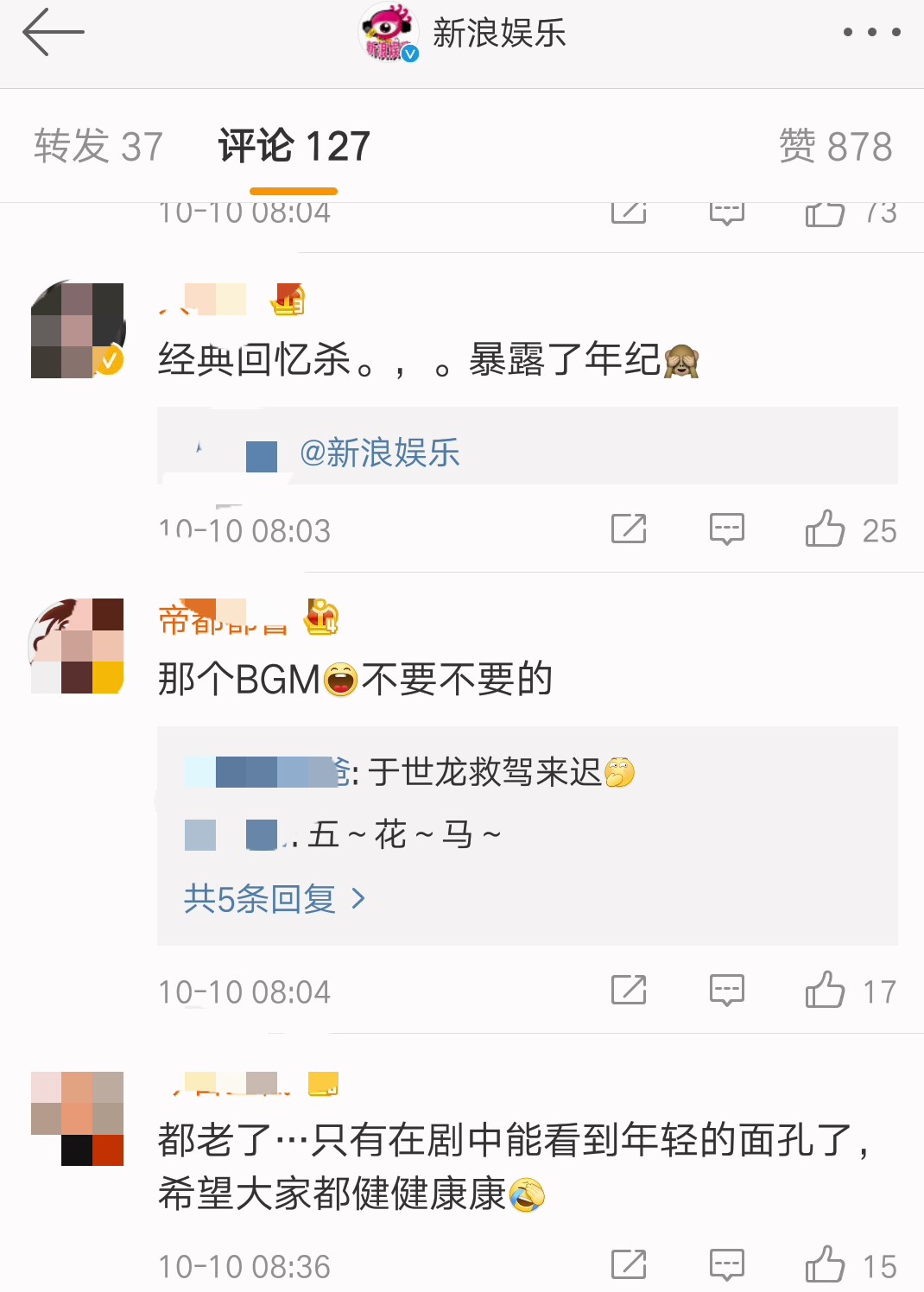Viewport: 924px width, 1292px height.
Task: Switch to the 赞 878 tab
Action: click(835, 146)
